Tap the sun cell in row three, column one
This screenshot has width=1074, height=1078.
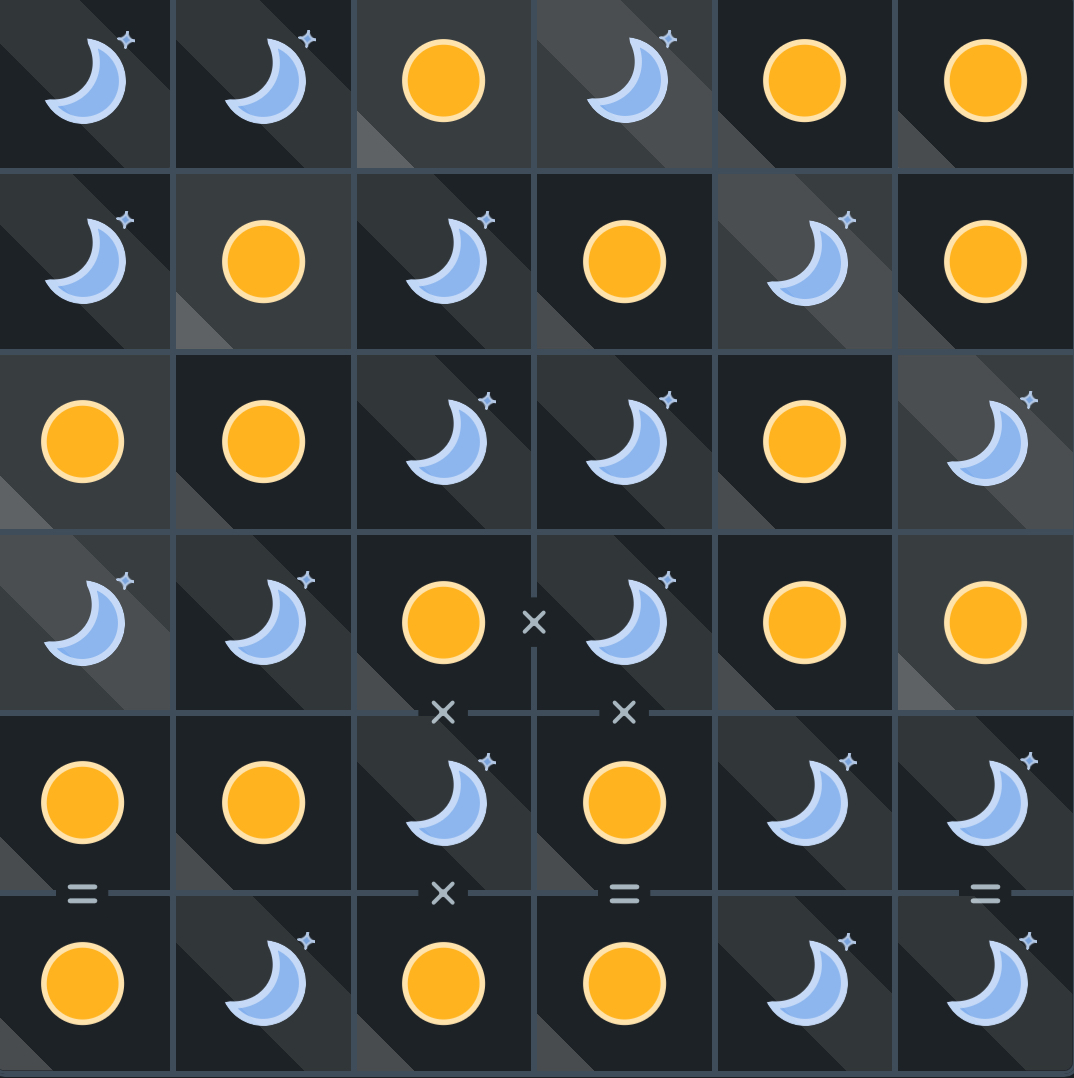(82, 442)
